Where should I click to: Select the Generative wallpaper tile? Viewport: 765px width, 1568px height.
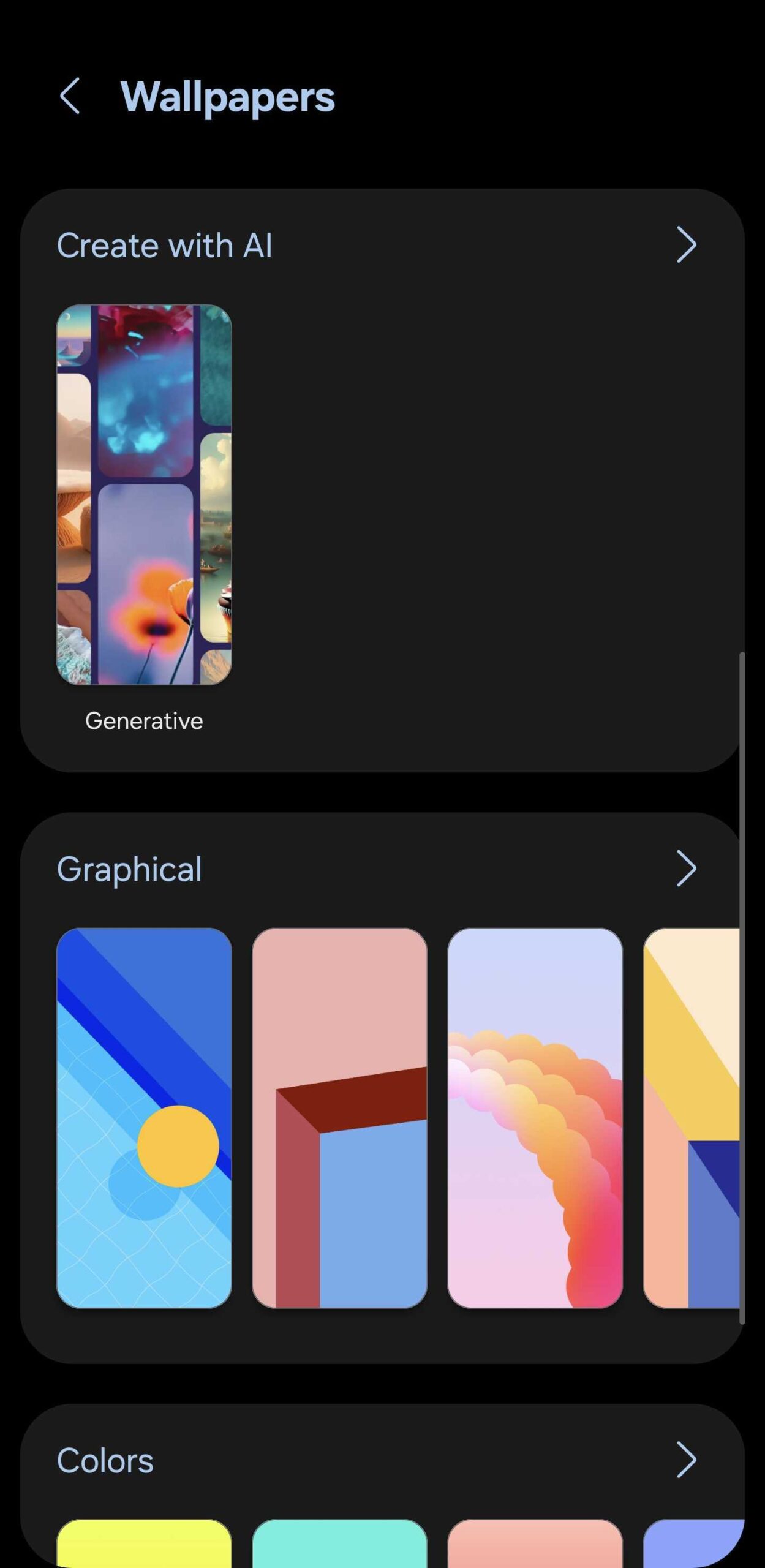point(144,494)
